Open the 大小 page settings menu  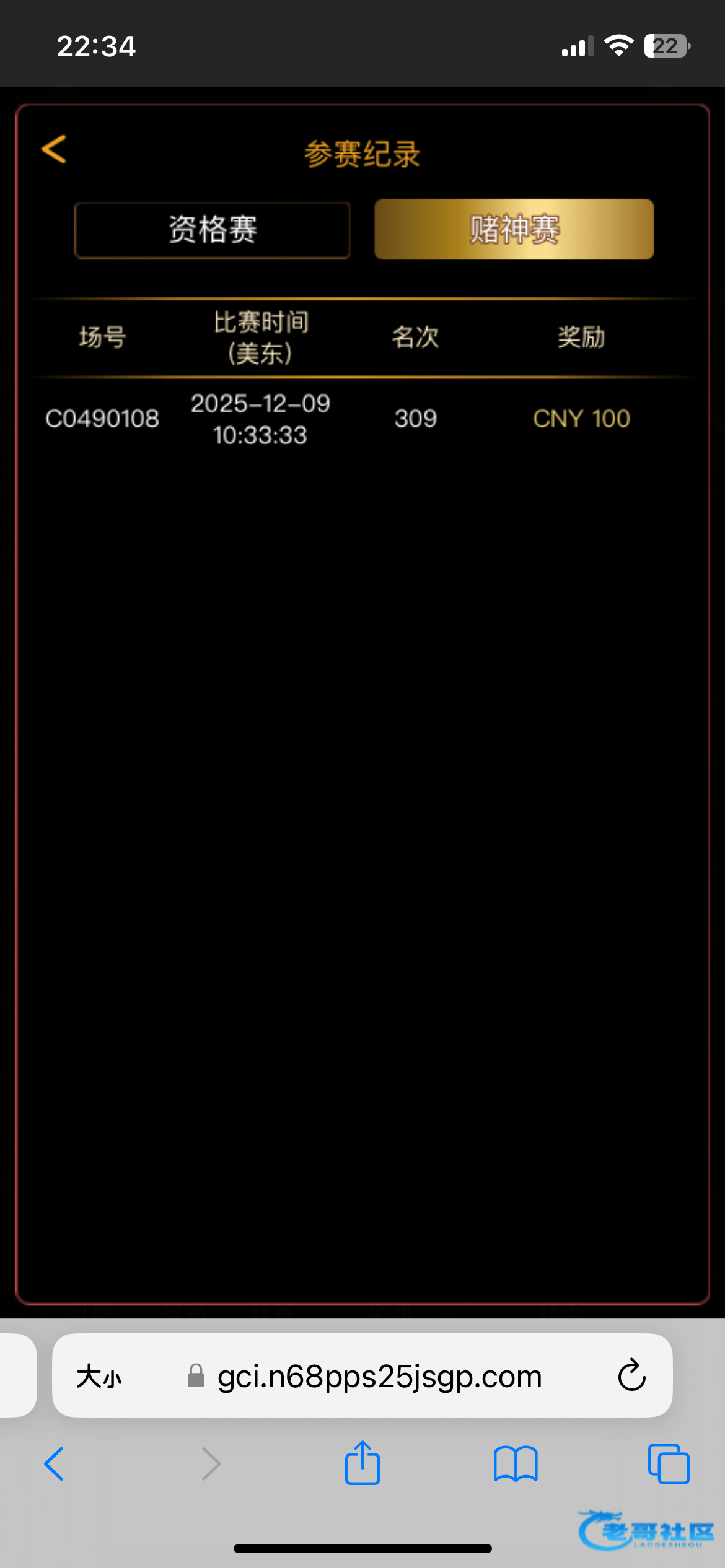tap(99, 1377)
